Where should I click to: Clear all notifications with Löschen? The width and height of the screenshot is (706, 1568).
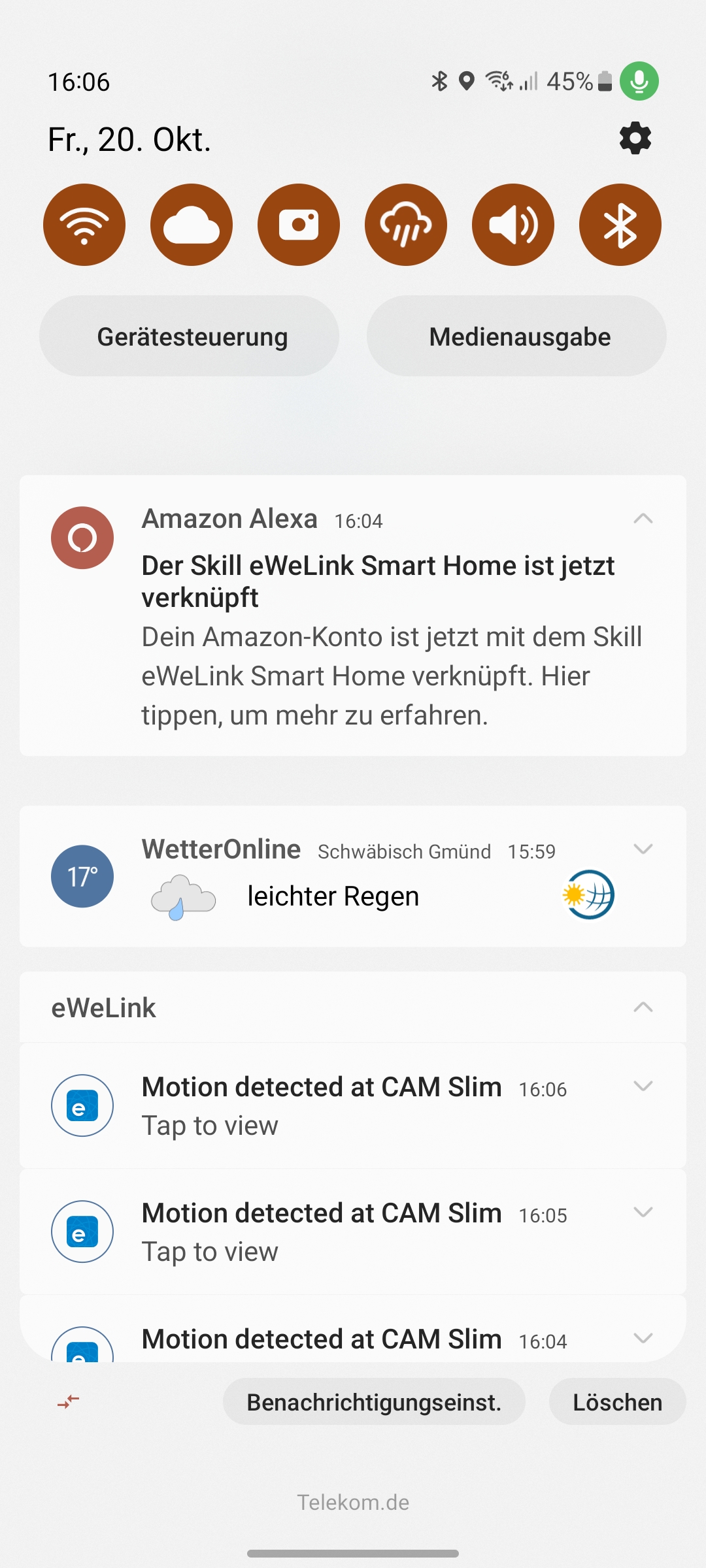[617, 1402]
